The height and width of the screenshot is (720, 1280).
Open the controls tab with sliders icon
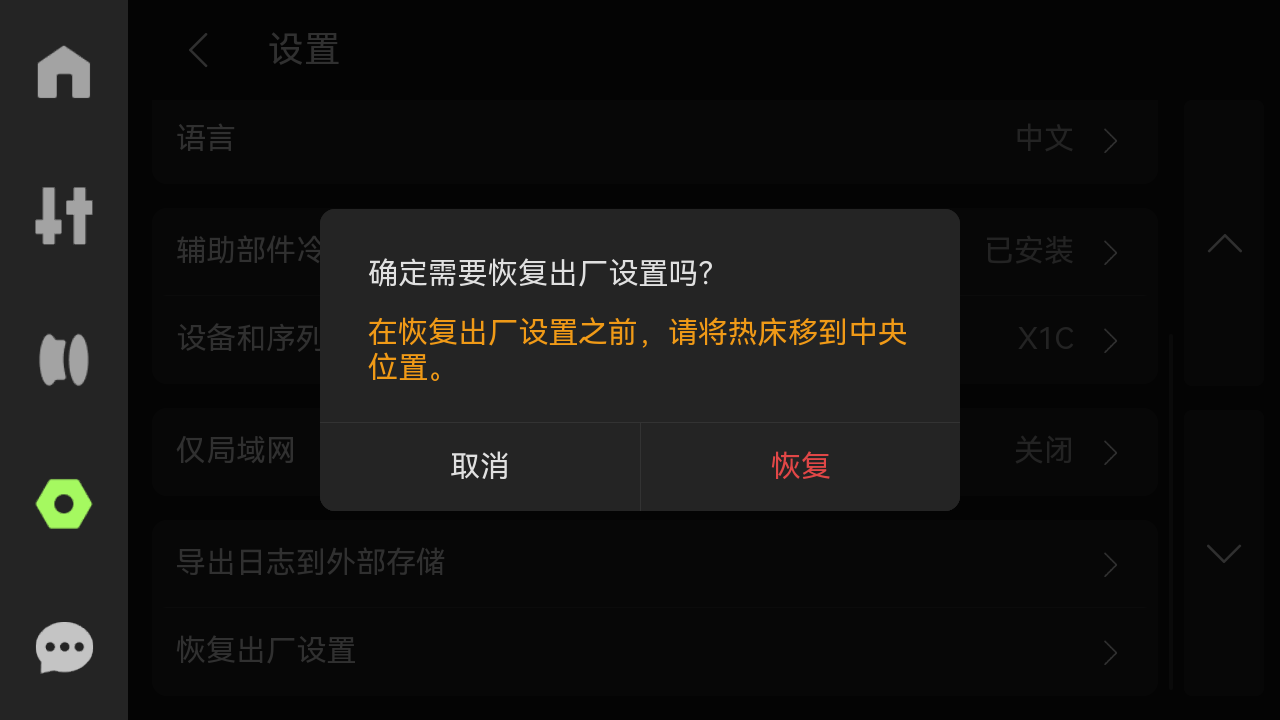(64, 216)
